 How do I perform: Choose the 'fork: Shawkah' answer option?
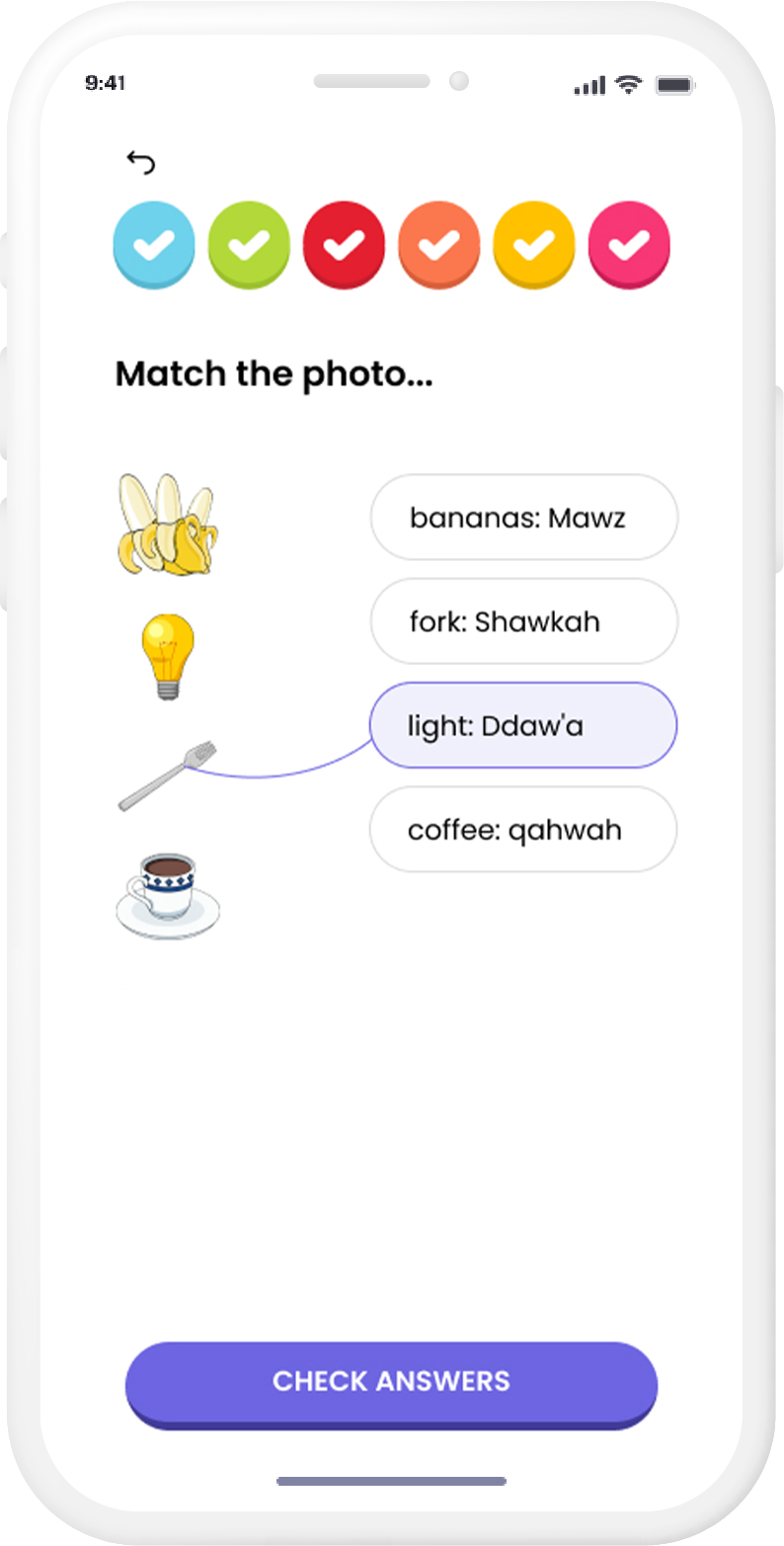tap(523, 621)
